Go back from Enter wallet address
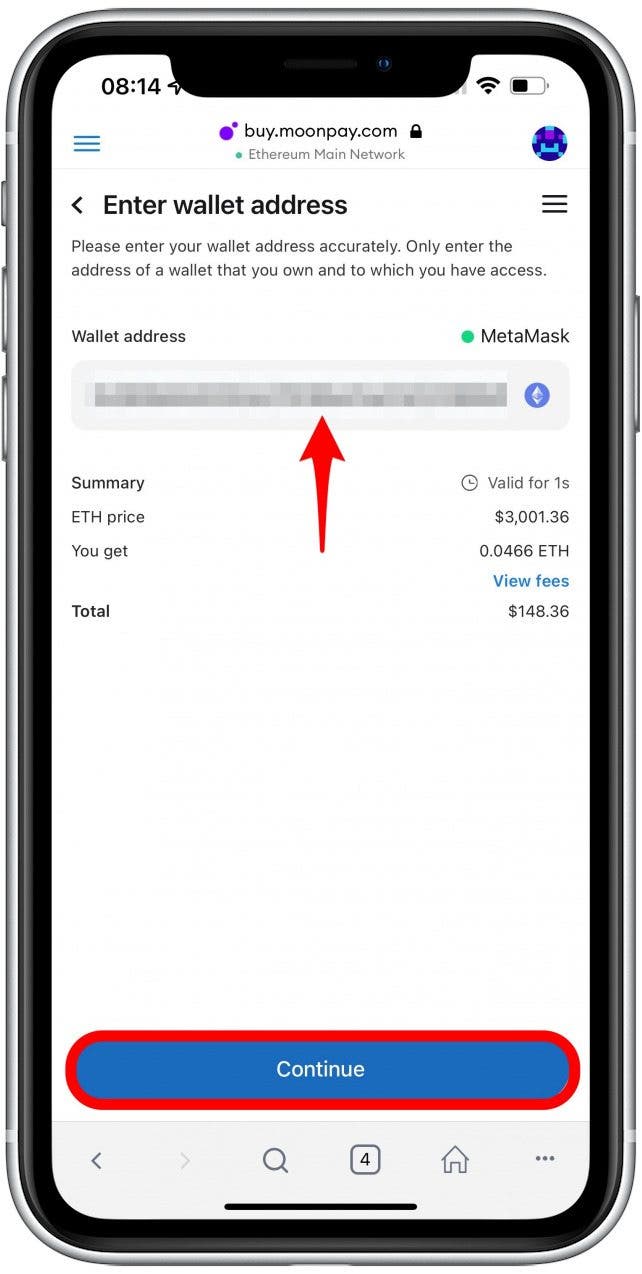642x1274 pixels. (x=78, y=206)
